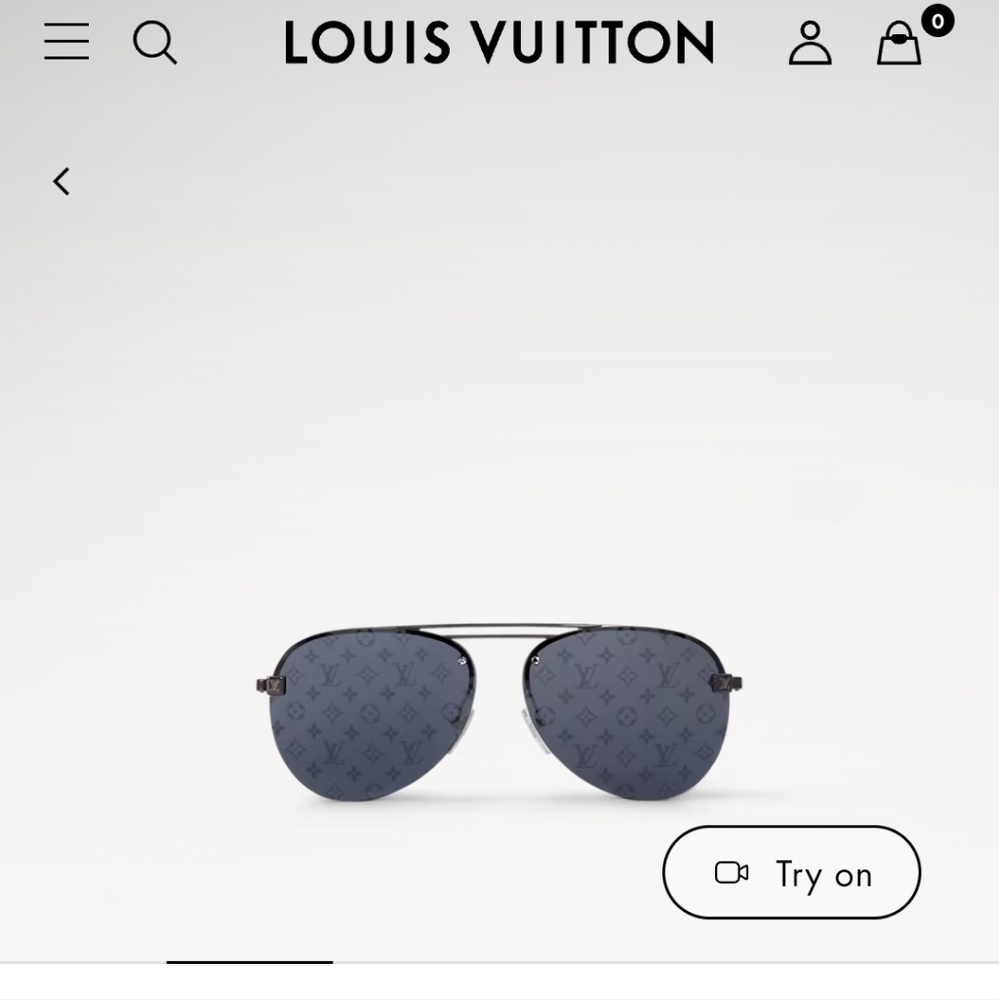
Task: Tap the magnifying glass to start a search
Action: [x=155, y=43]
